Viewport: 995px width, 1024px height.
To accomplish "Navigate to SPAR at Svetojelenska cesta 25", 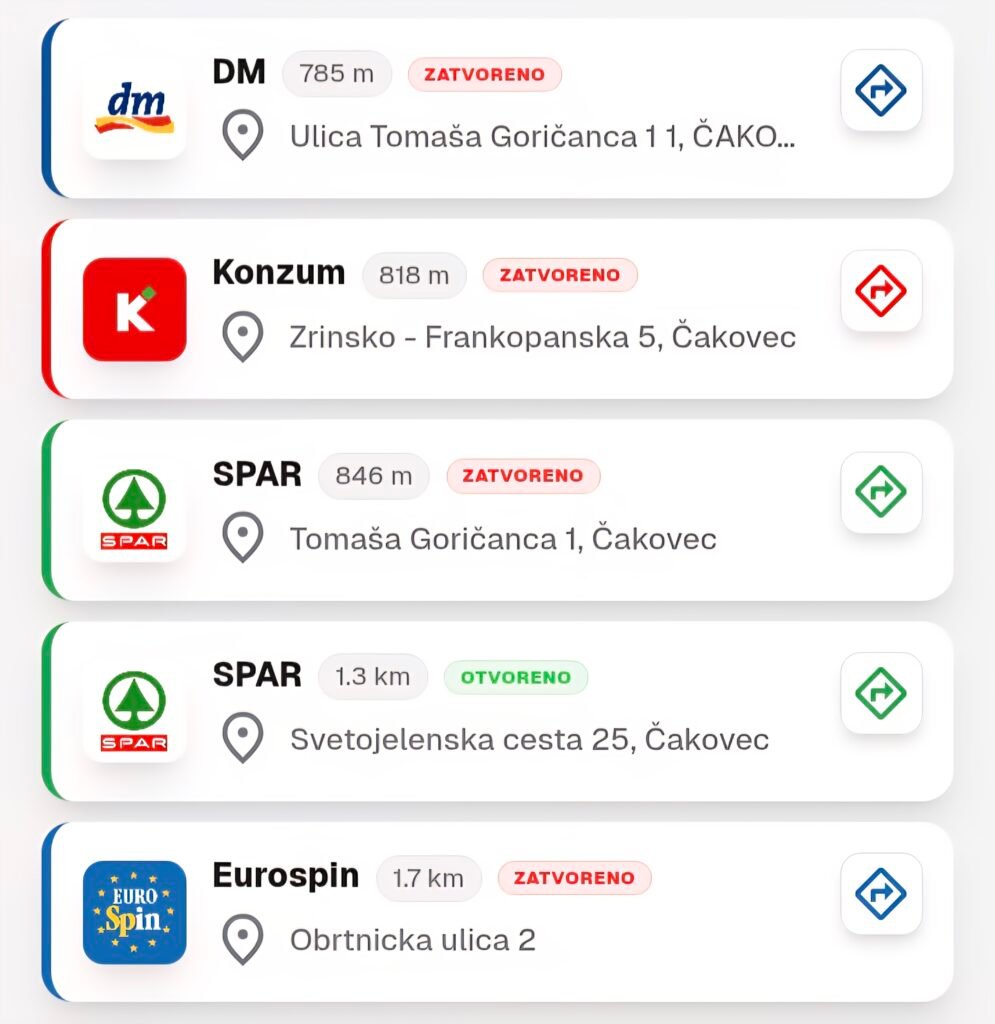I will point(881,693).
